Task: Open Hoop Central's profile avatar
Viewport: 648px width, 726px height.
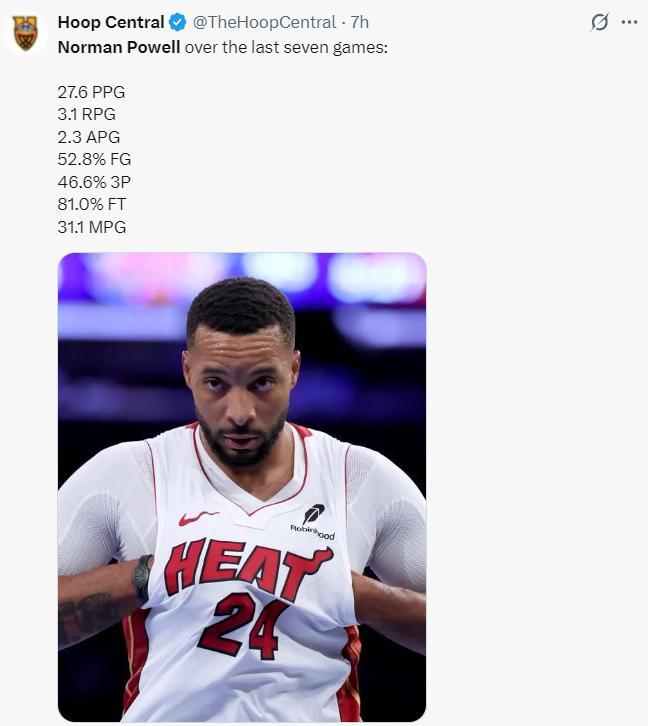Action: [25, 33]
